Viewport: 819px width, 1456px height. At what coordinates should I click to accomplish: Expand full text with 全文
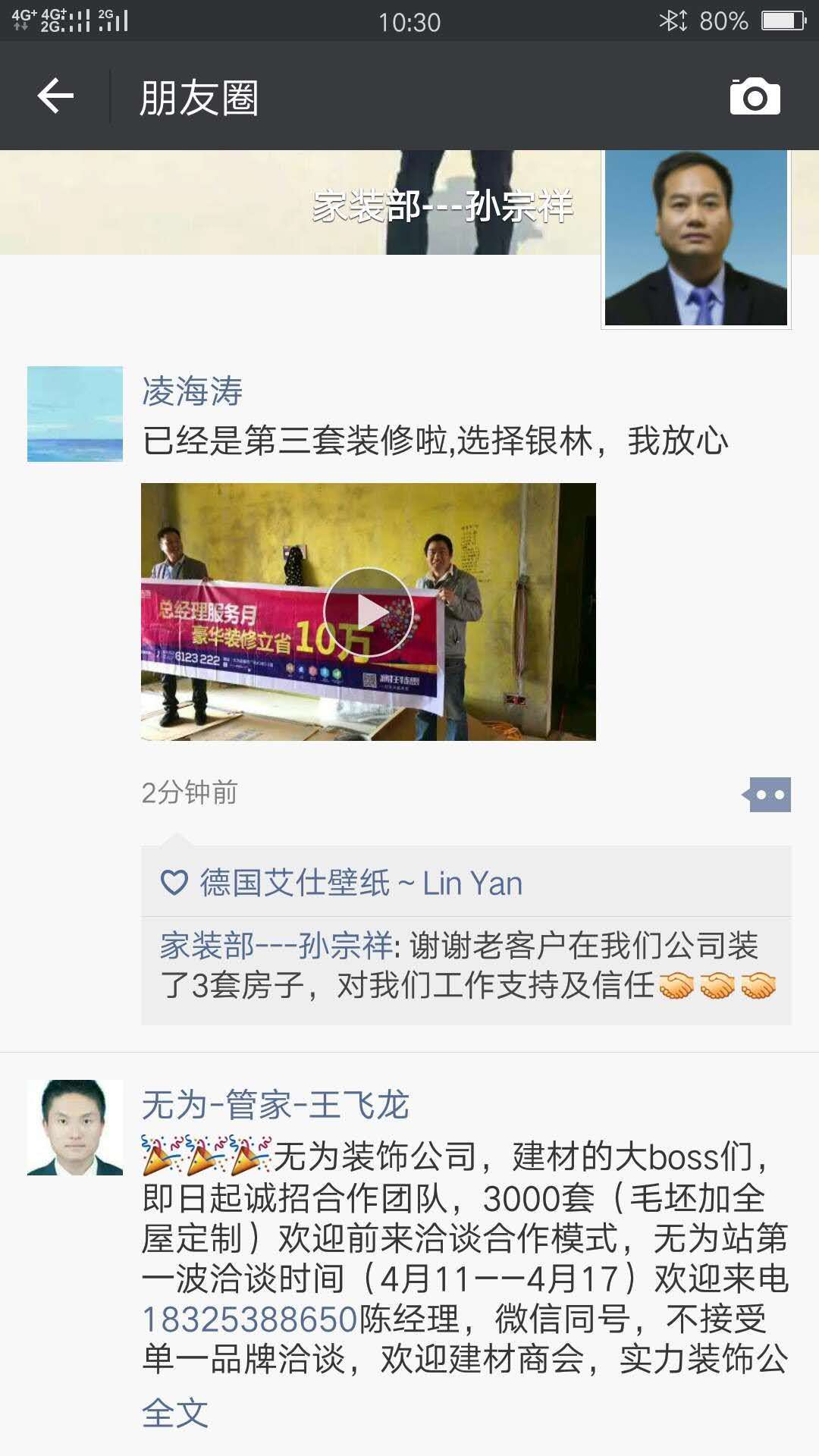pyautogui.click(x=174, y=1414)
